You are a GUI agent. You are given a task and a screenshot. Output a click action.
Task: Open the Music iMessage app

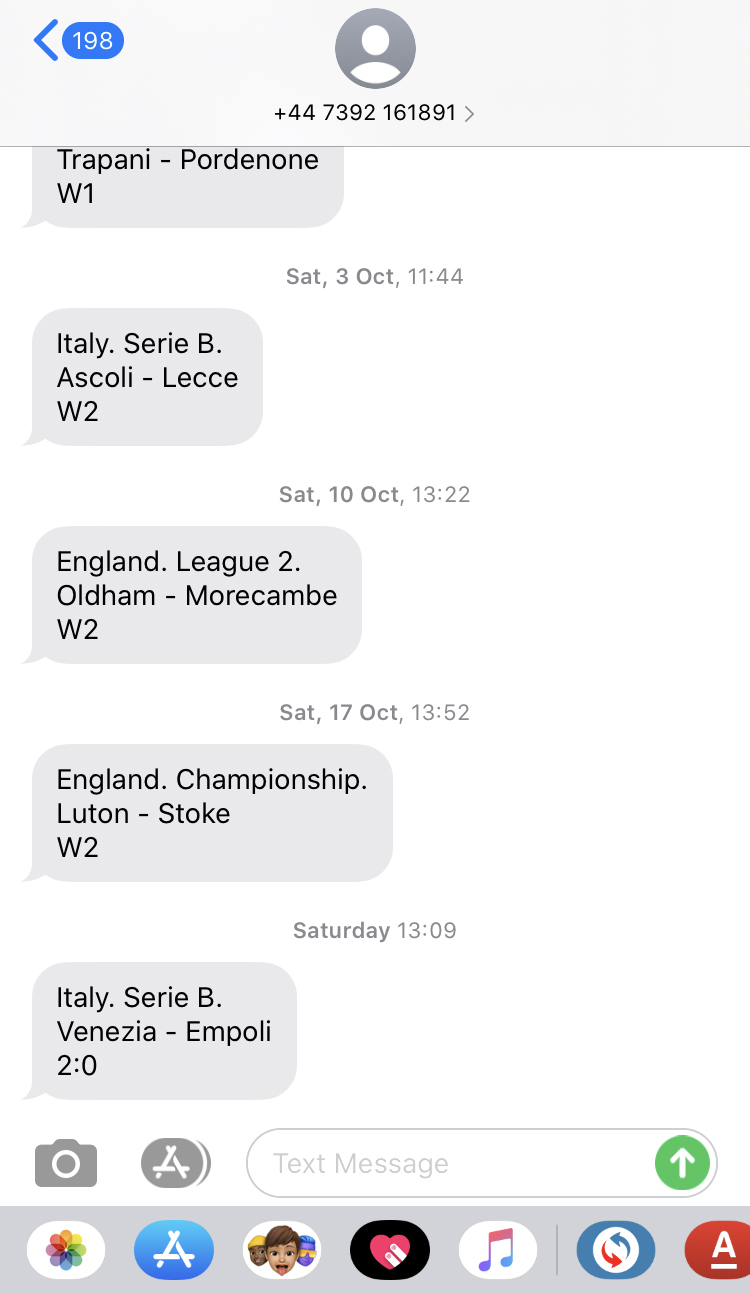(x=498, y=1250)
